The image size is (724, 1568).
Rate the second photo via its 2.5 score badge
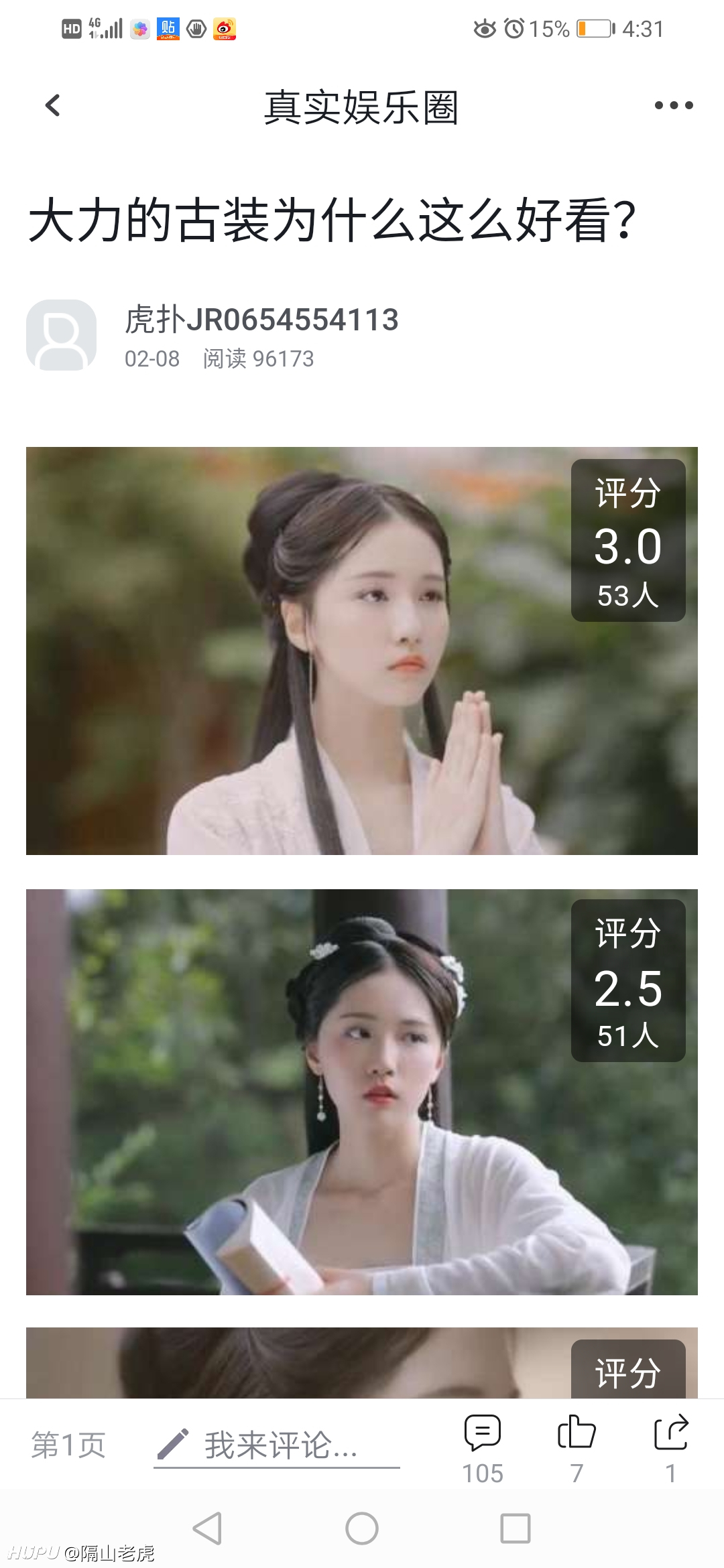click(628, 980)
